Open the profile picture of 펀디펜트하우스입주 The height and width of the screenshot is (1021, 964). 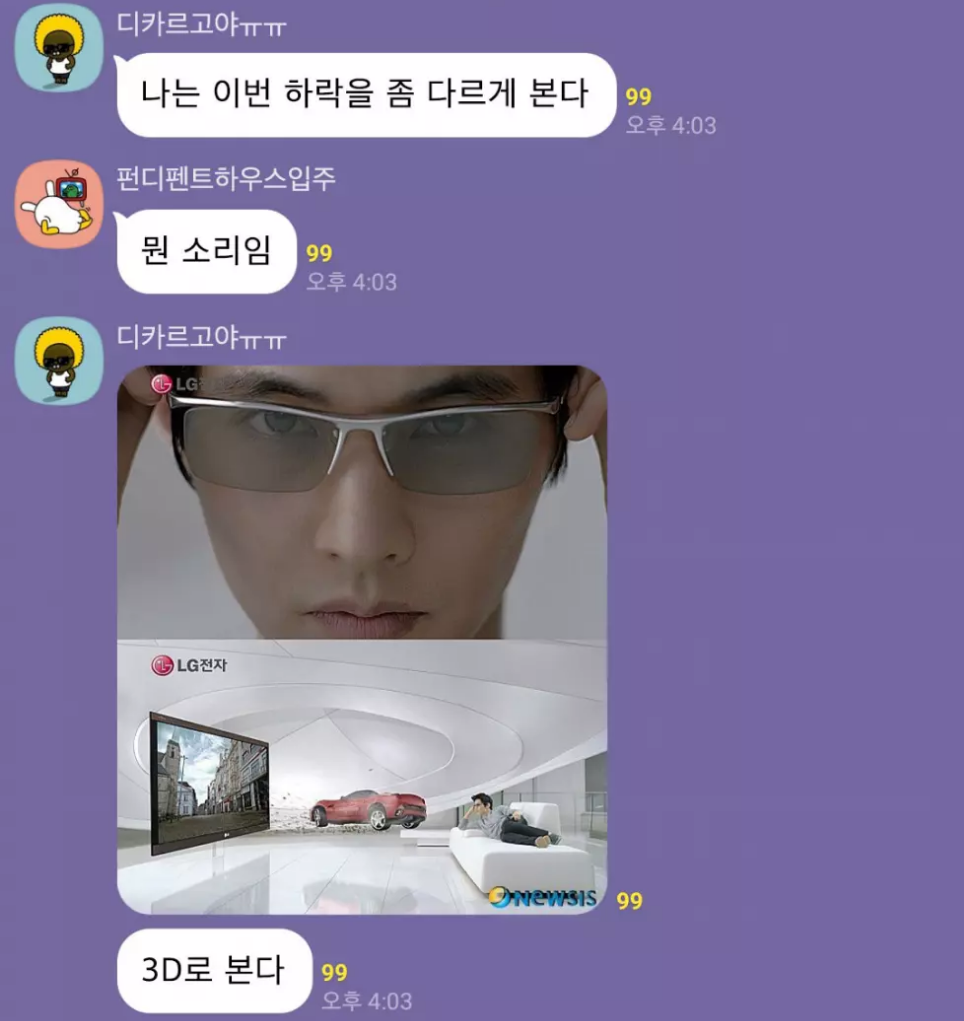click(x=59, y=204)
